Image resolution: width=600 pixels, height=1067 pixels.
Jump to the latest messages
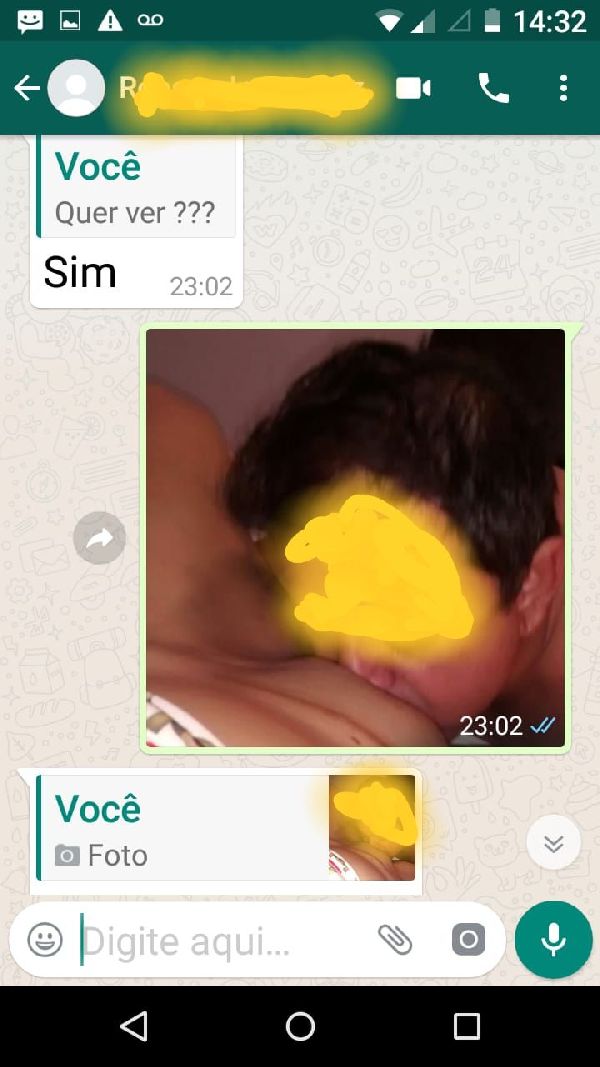tap(553, 843)
